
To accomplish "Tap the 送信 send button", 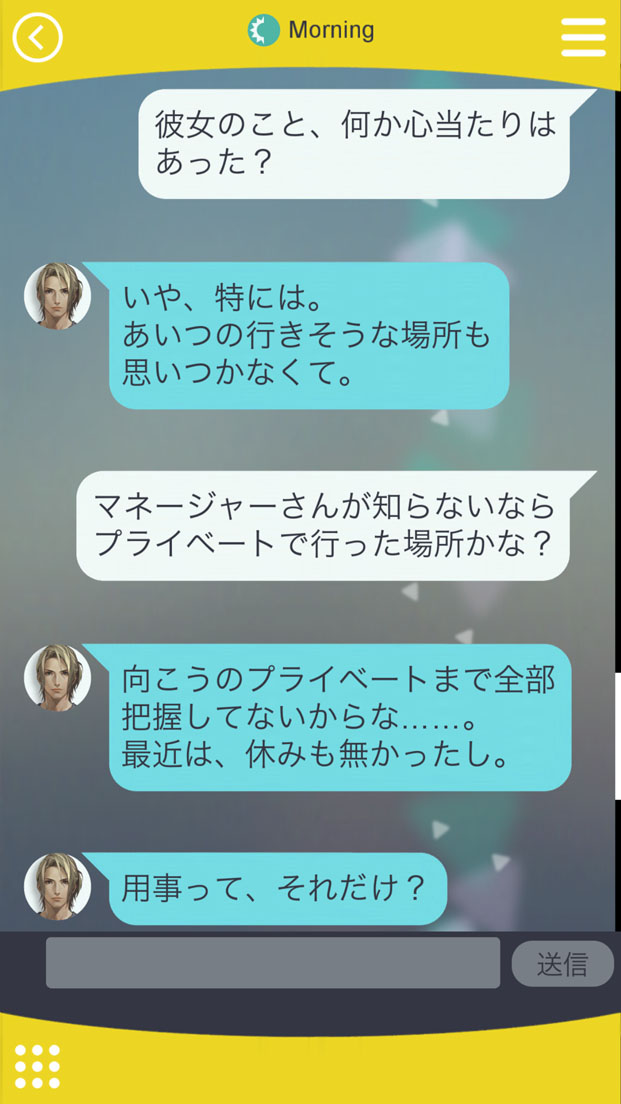I will (x=562, y=964).
